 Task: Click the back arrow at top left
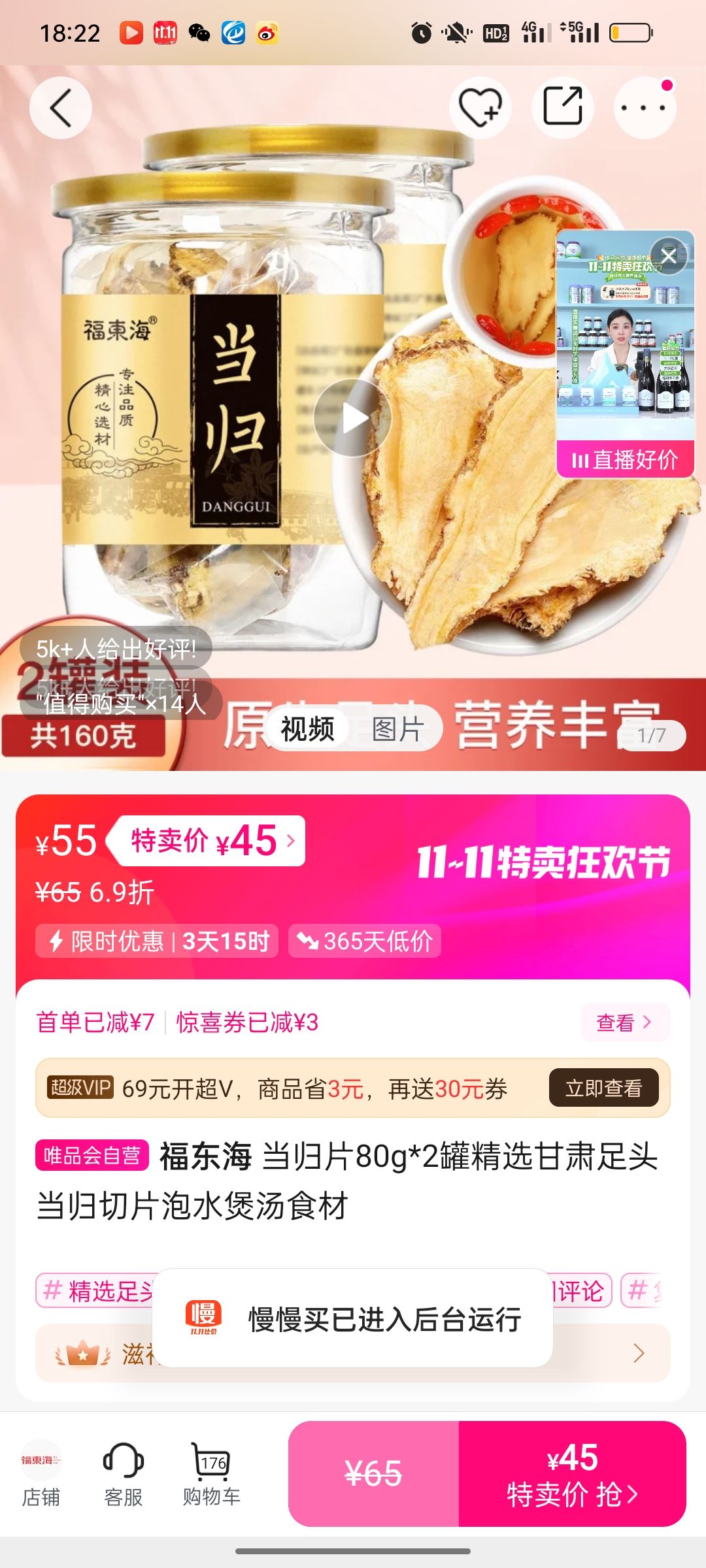tap(59, 108)
